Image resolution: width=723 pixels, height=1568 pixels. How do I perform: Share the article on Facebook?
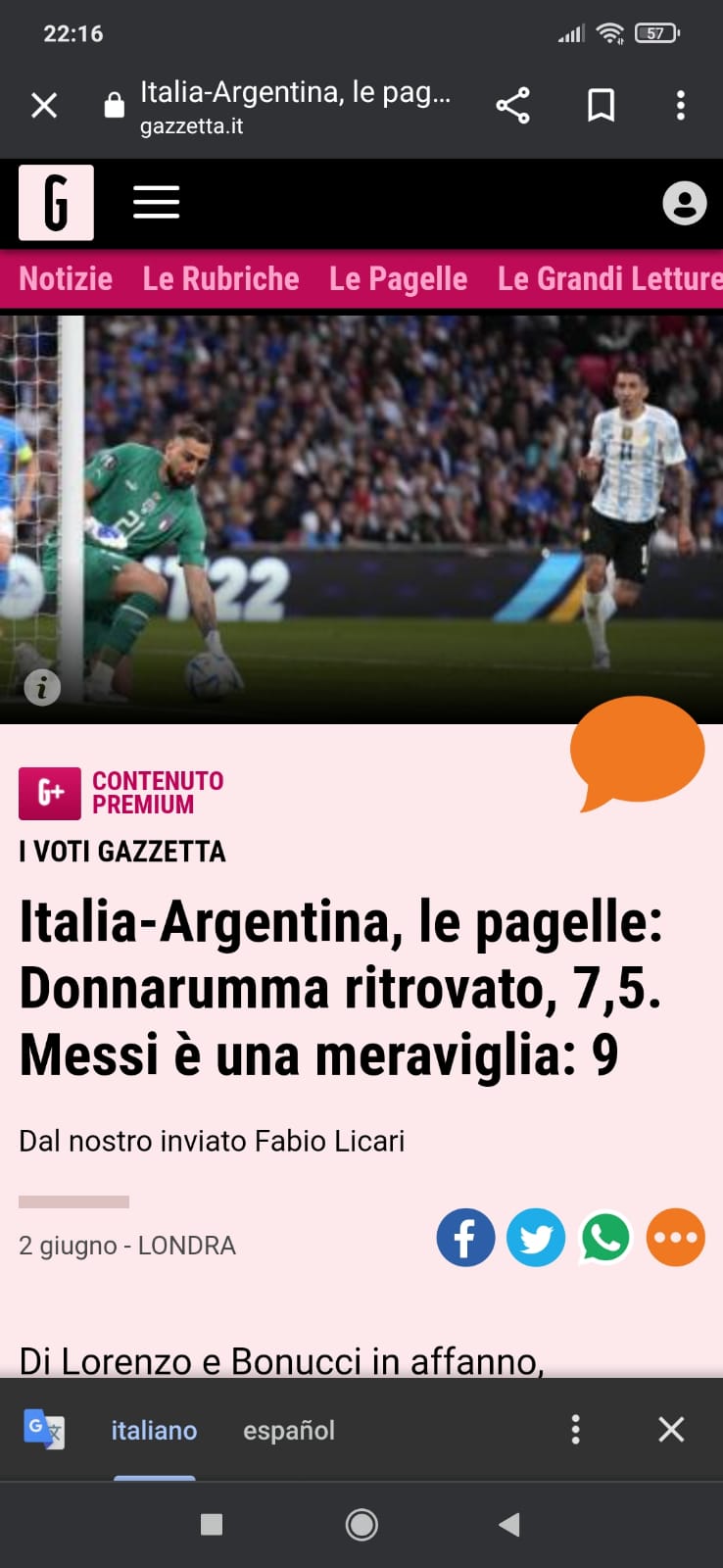click(465, 1237)
